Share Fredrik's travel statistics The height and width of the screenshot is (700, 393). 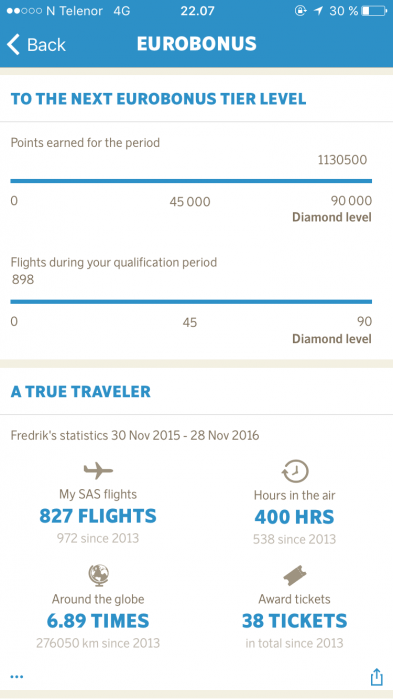(376, 676)
